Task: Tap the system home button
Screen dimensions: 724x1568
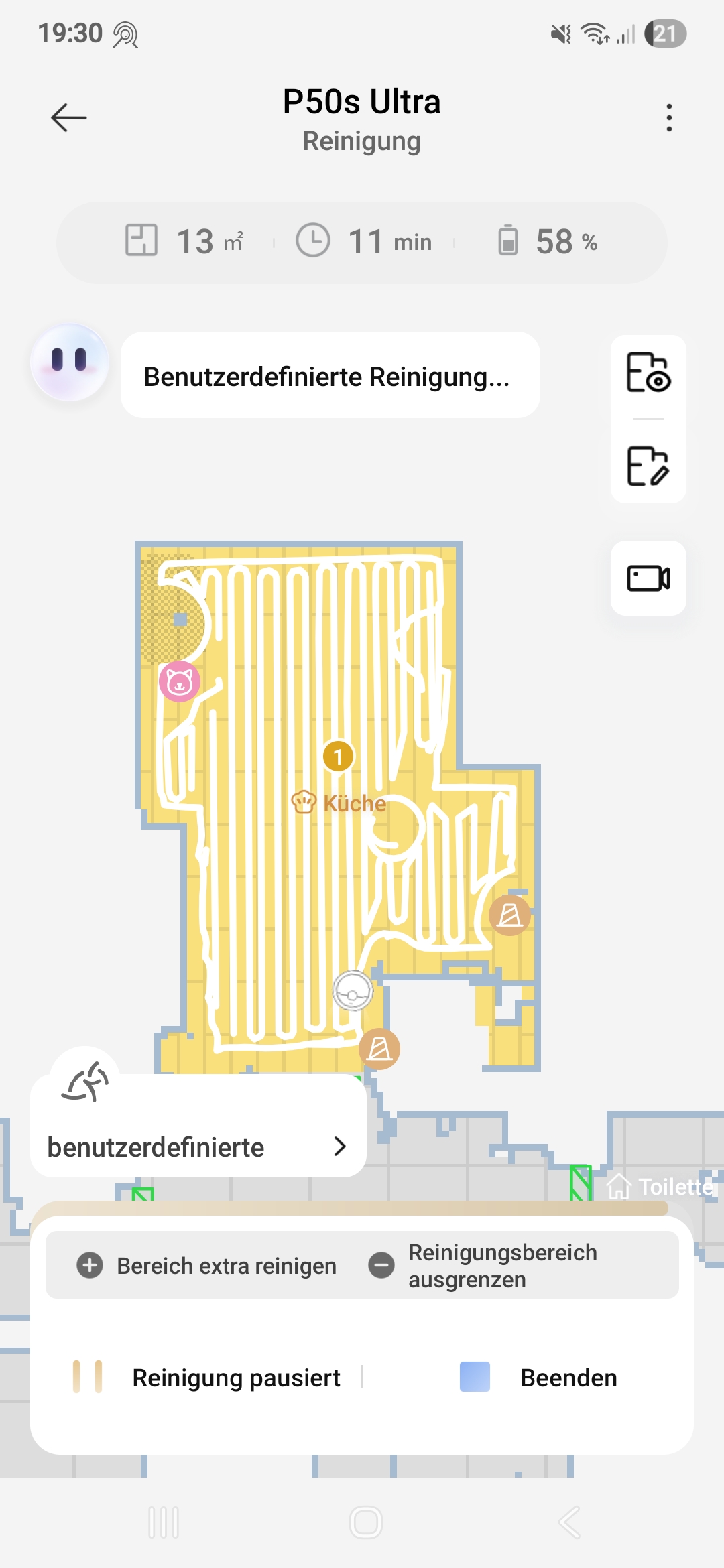Action: click(365, 1522)
